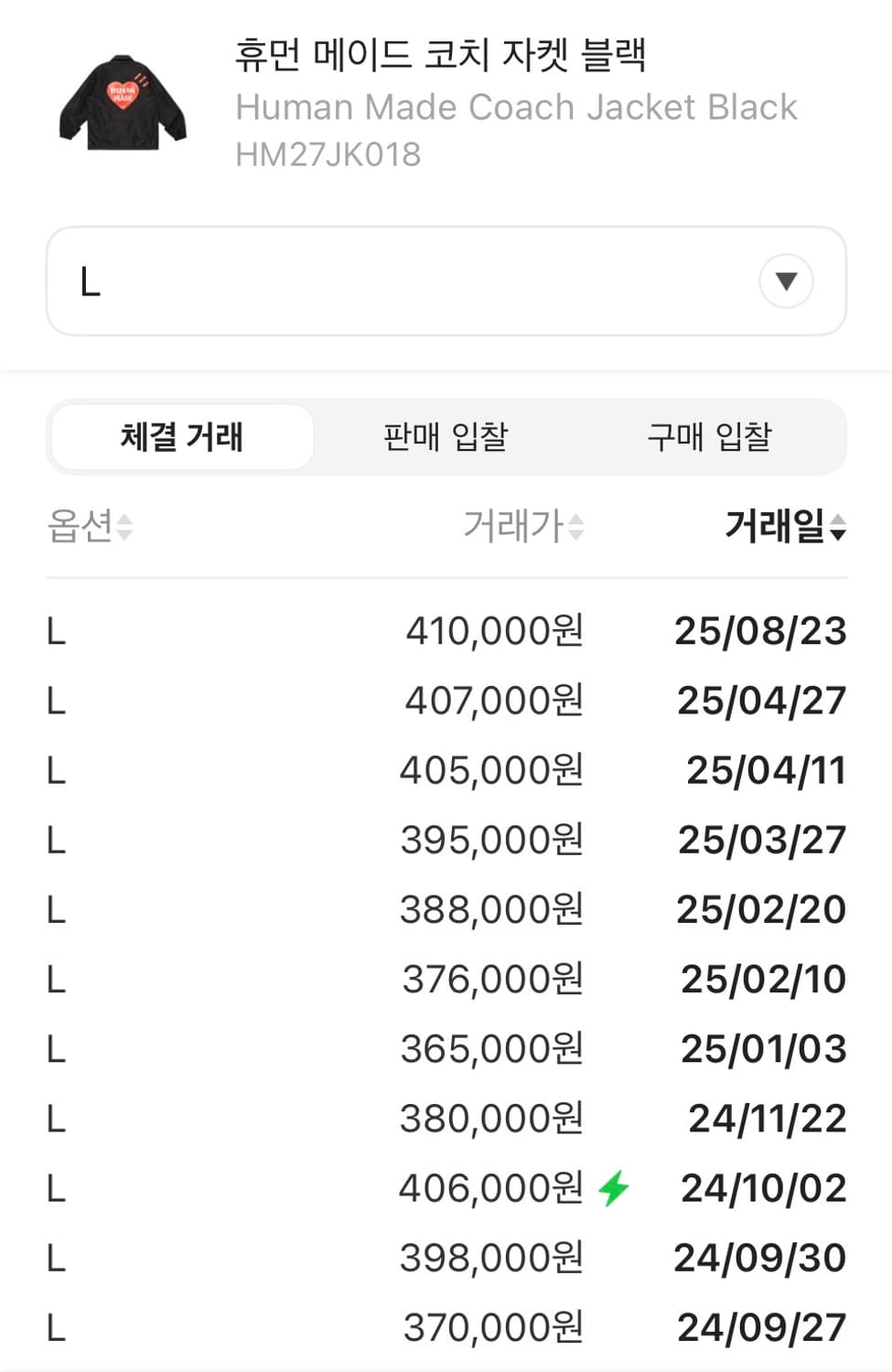This screenshot has width=892, height=1372.
Task: Select the 체결 거래 tab
Action: (x=181, y=437)
